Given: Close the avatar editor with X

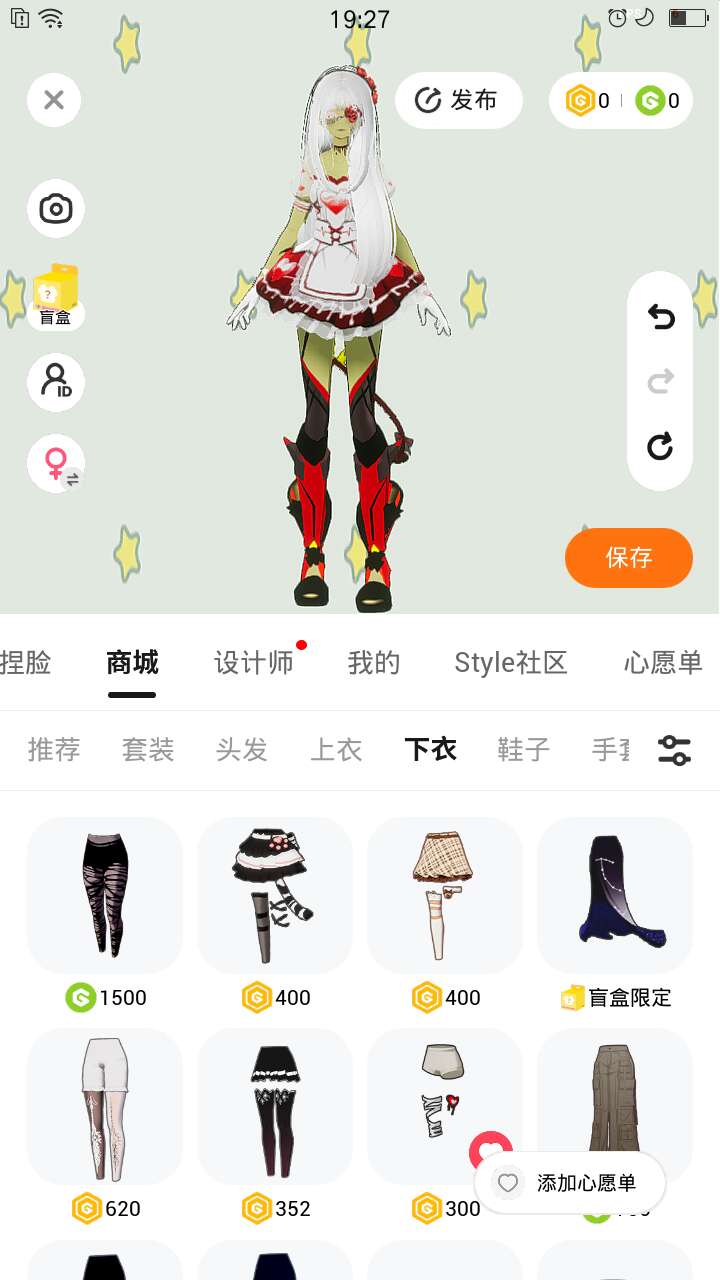Looking at the screenshot, I should coord(54,100).
